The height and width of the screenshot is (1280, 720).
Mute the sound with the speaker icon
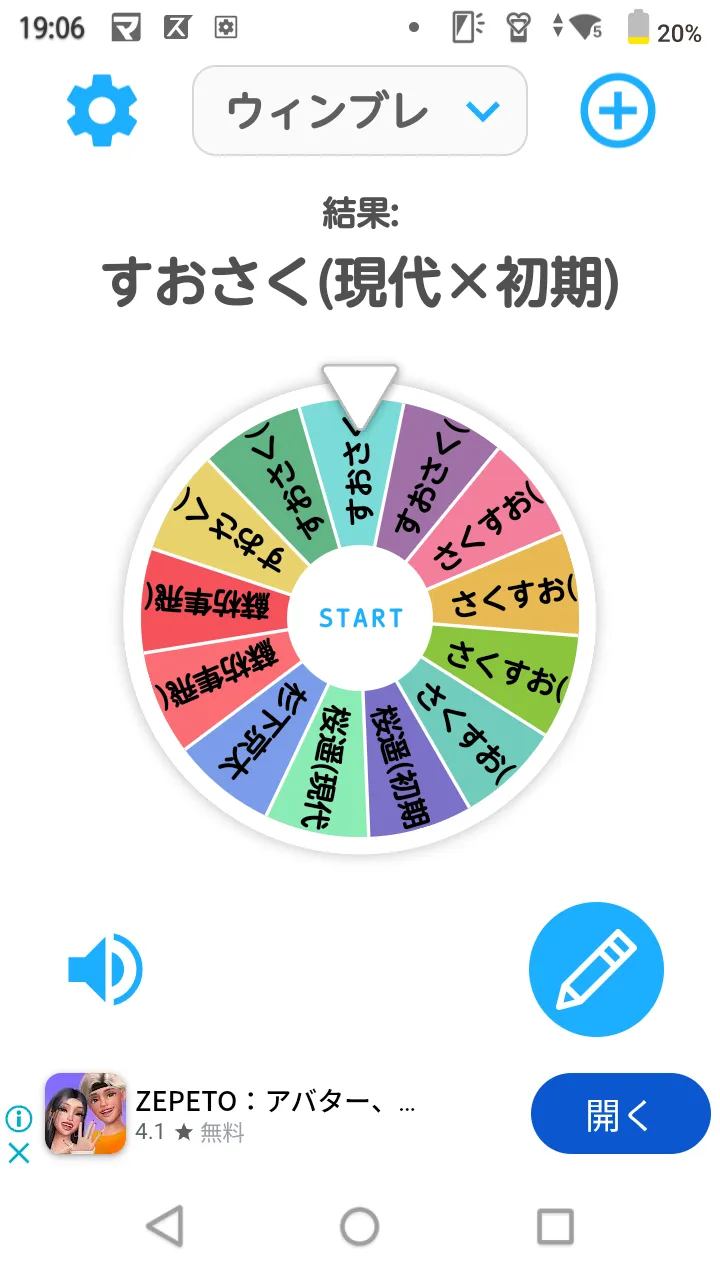coord(105,968)
